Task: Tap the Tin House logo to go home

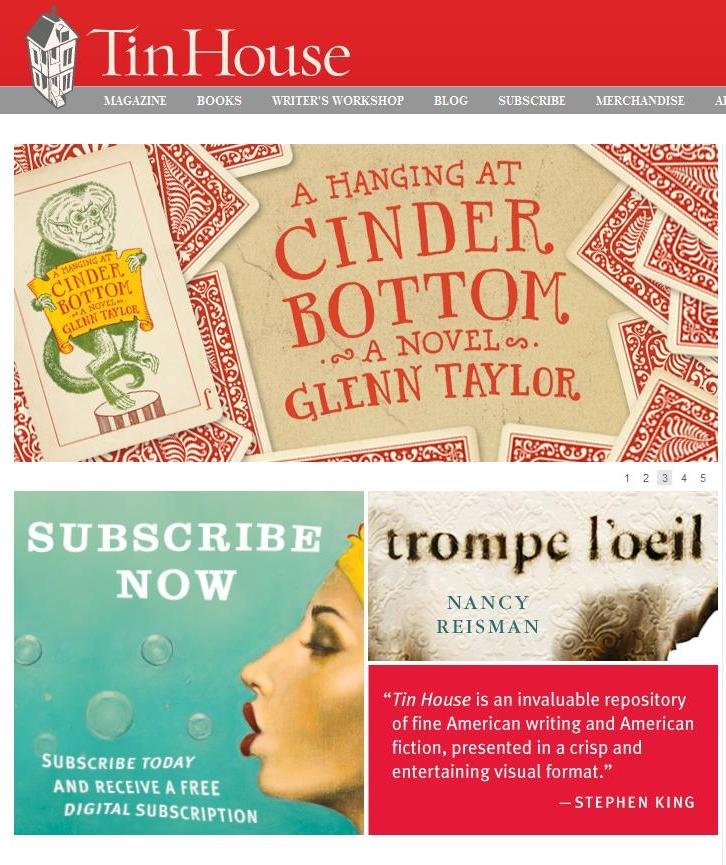Action: point(190,52)
